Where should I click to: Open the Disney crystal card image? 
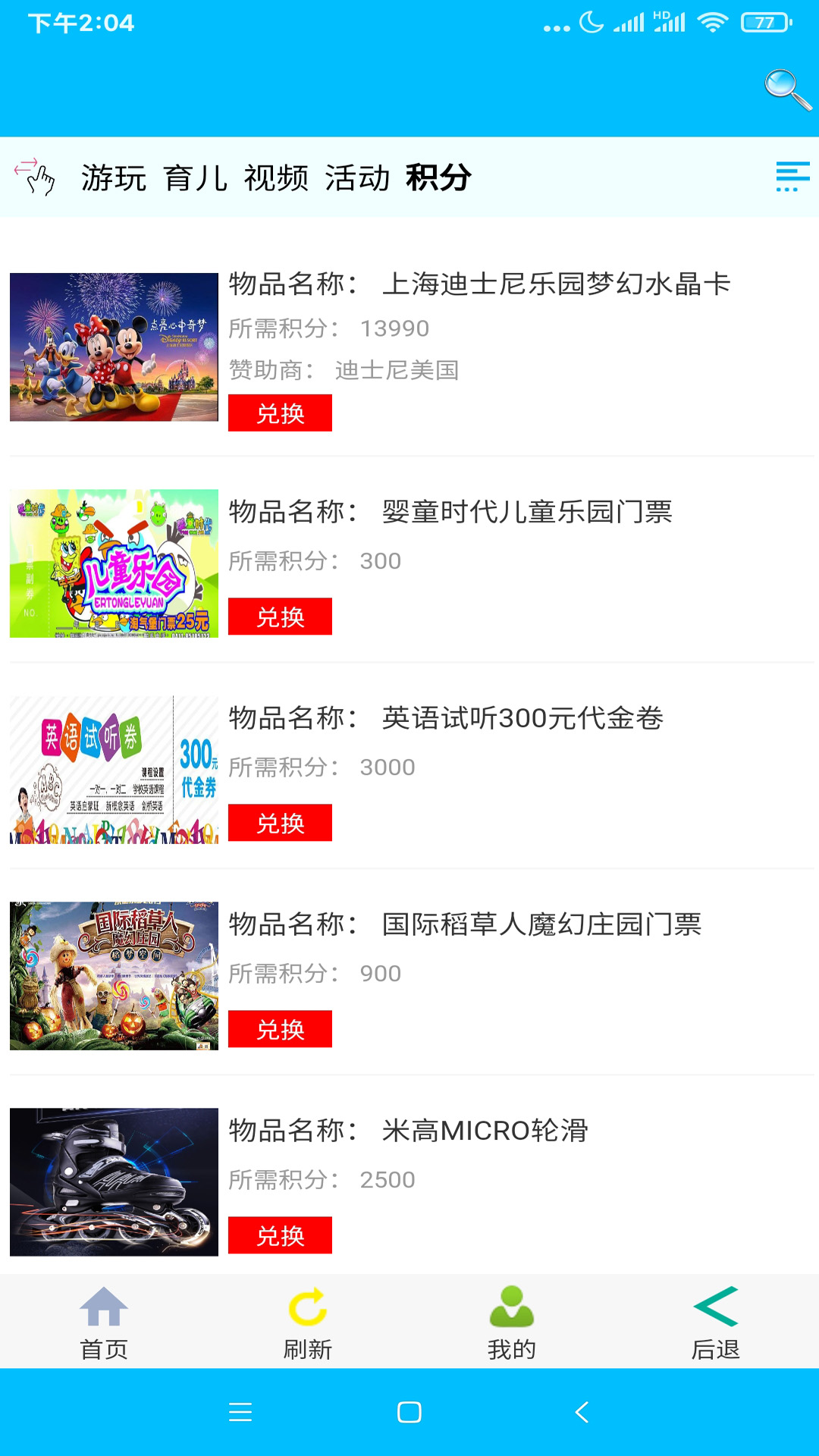(x=114, y=347)
